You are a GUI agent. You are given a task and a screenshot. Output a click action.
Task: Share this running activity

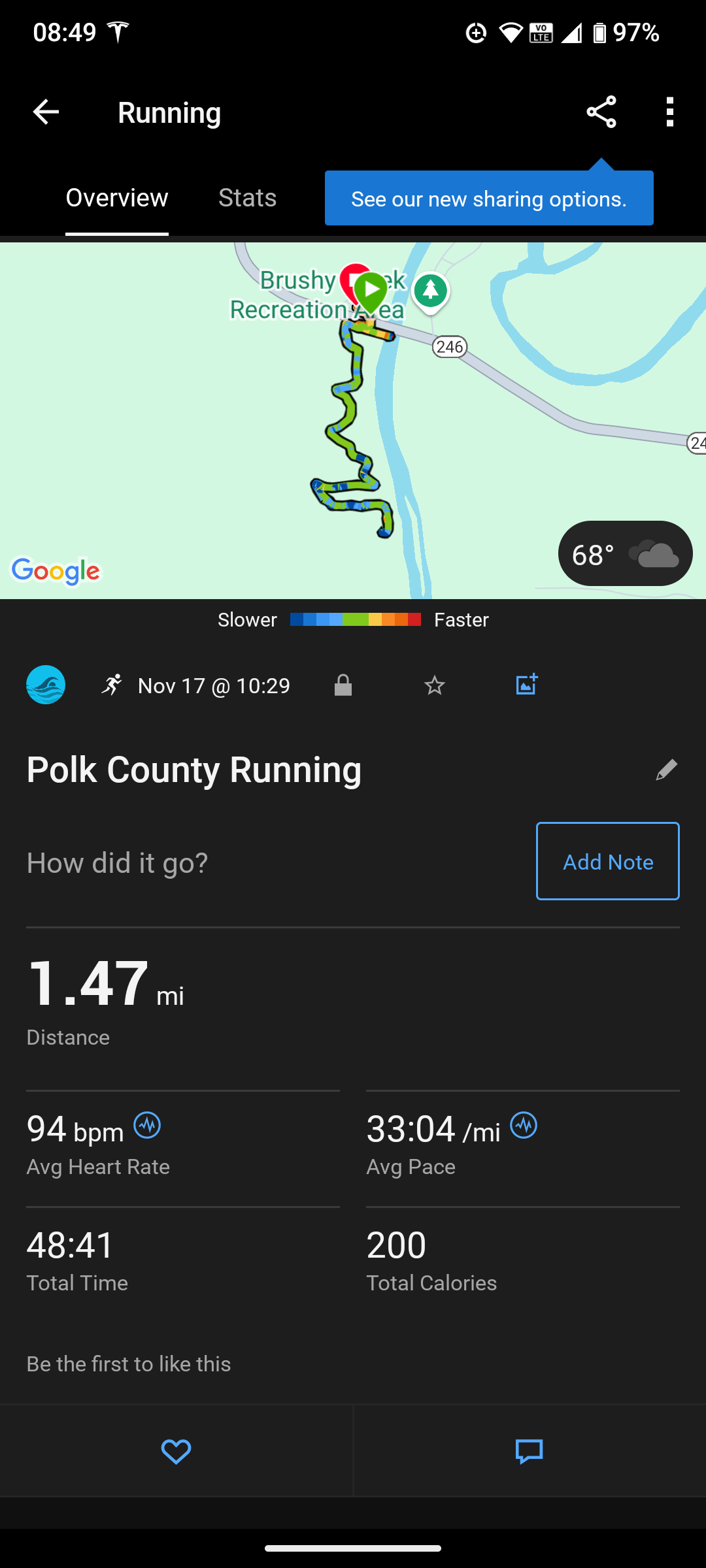pos(601,112)
